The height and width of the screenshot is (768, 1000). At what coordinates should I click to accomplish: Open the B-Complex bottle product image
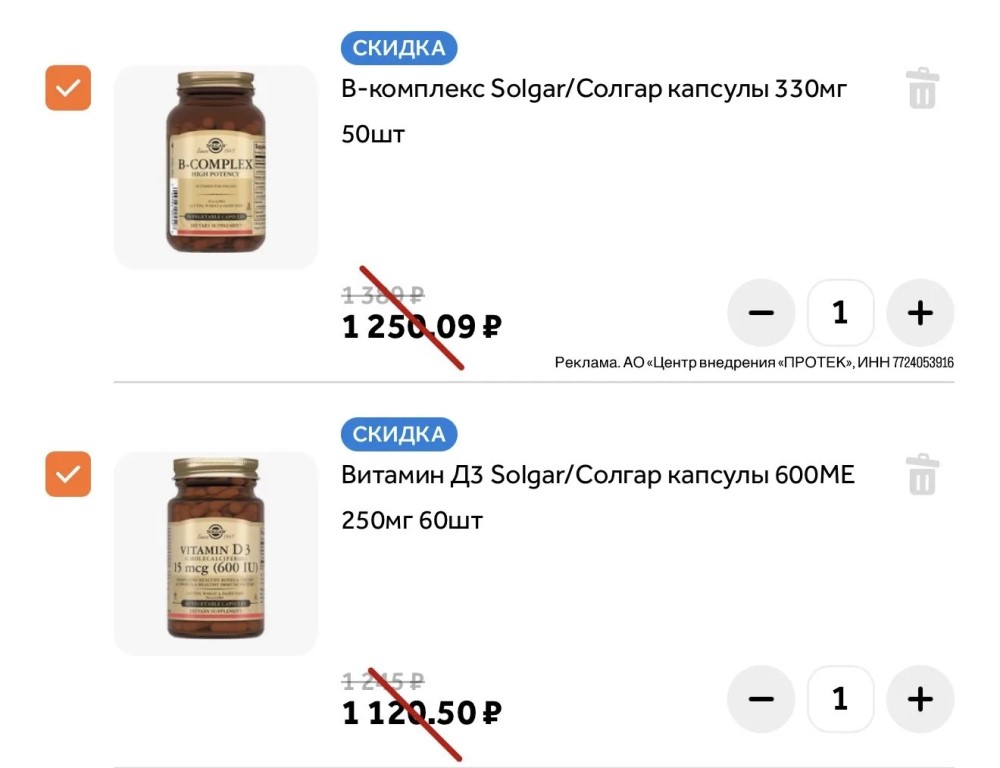point(216,166)
